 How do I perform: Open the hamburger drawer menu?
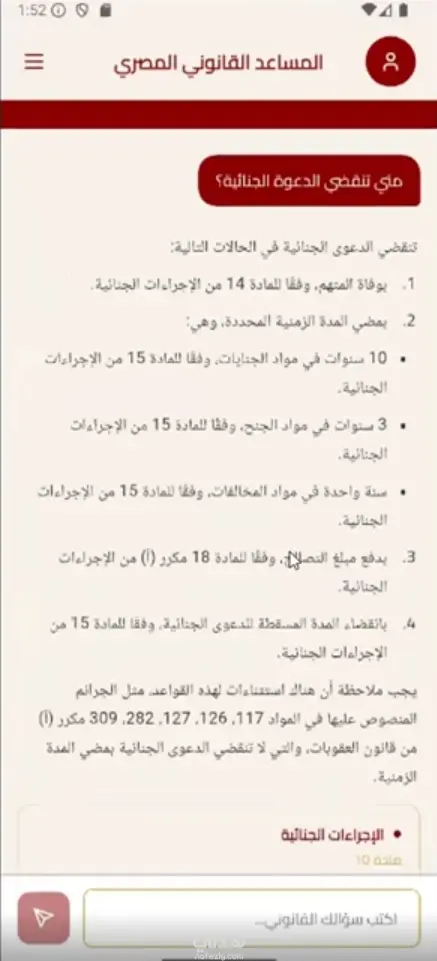point(34,62)
